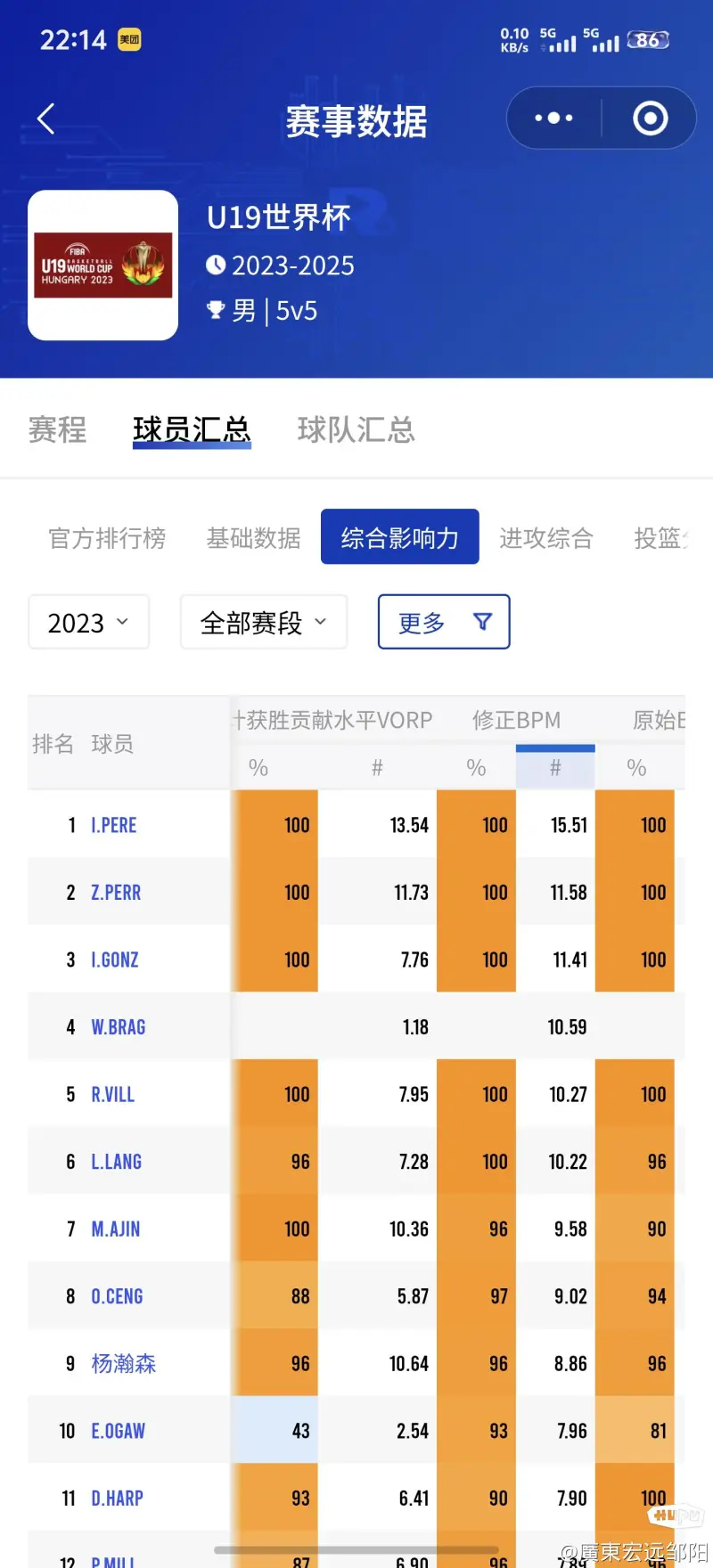Switch to the 球队汇总 tab
This screenshot has height=1568, width=713.
[356, 429]
